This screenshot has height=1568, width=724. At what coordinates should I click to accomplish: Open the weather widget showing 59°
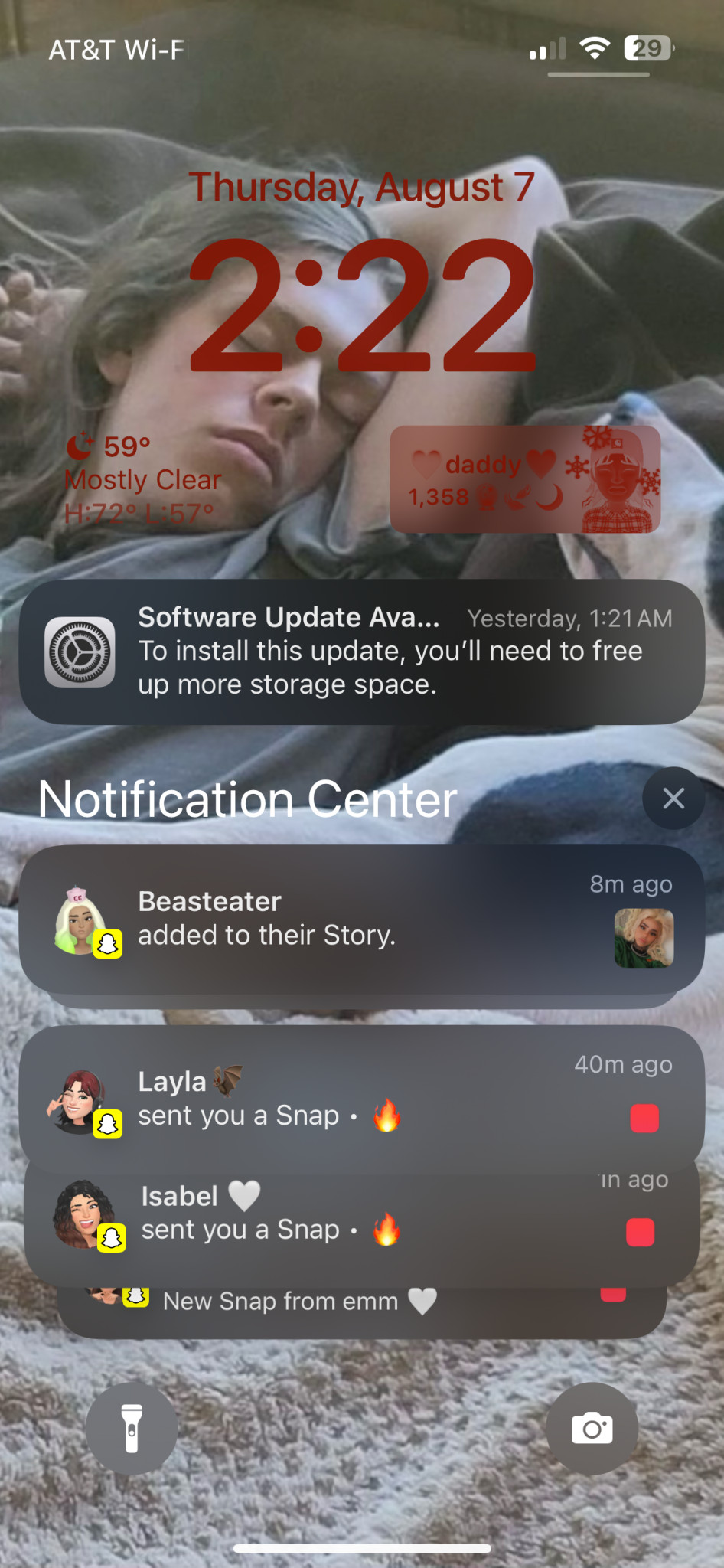pos(142,479)
